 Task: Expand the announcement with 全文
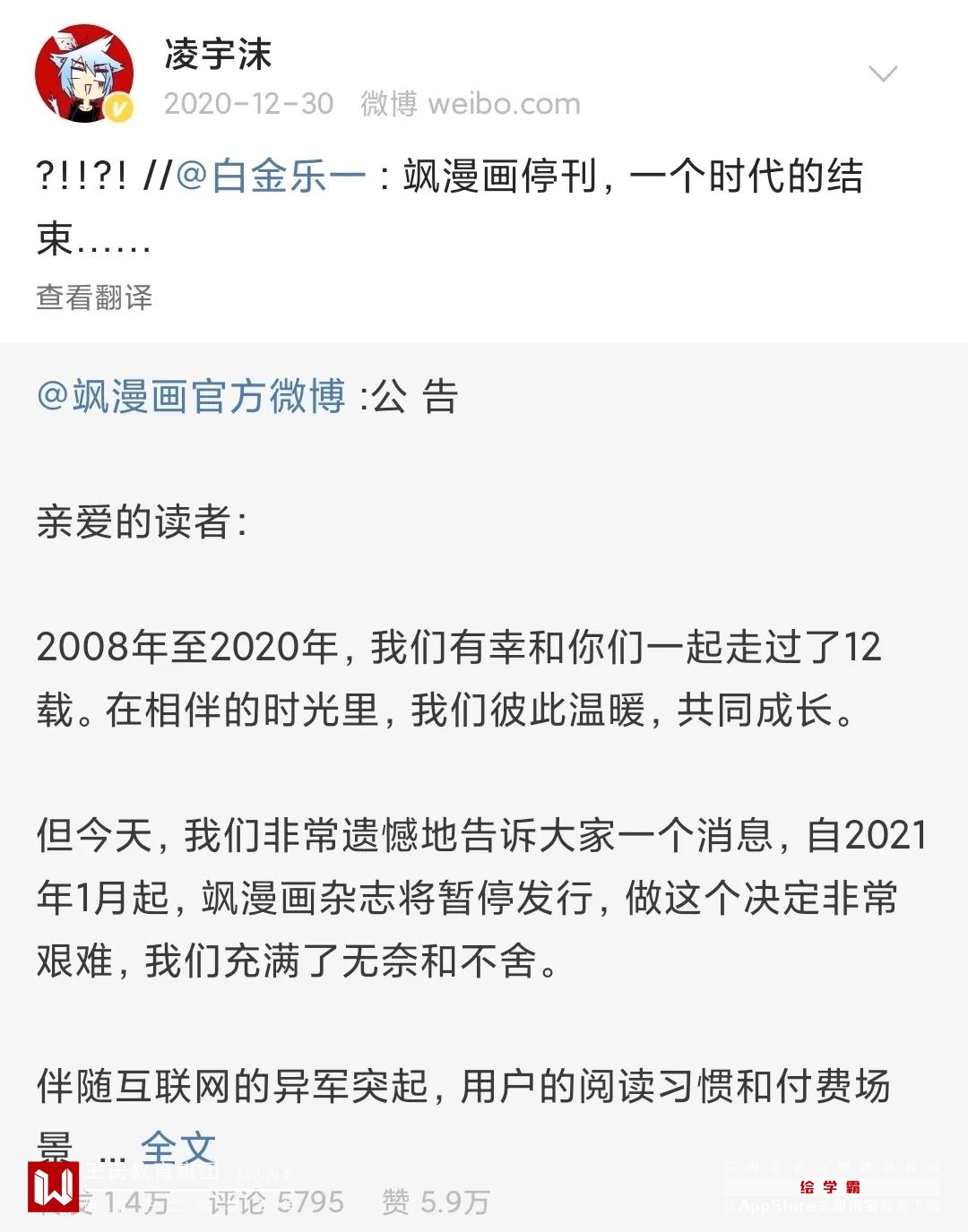[178, 1147]
